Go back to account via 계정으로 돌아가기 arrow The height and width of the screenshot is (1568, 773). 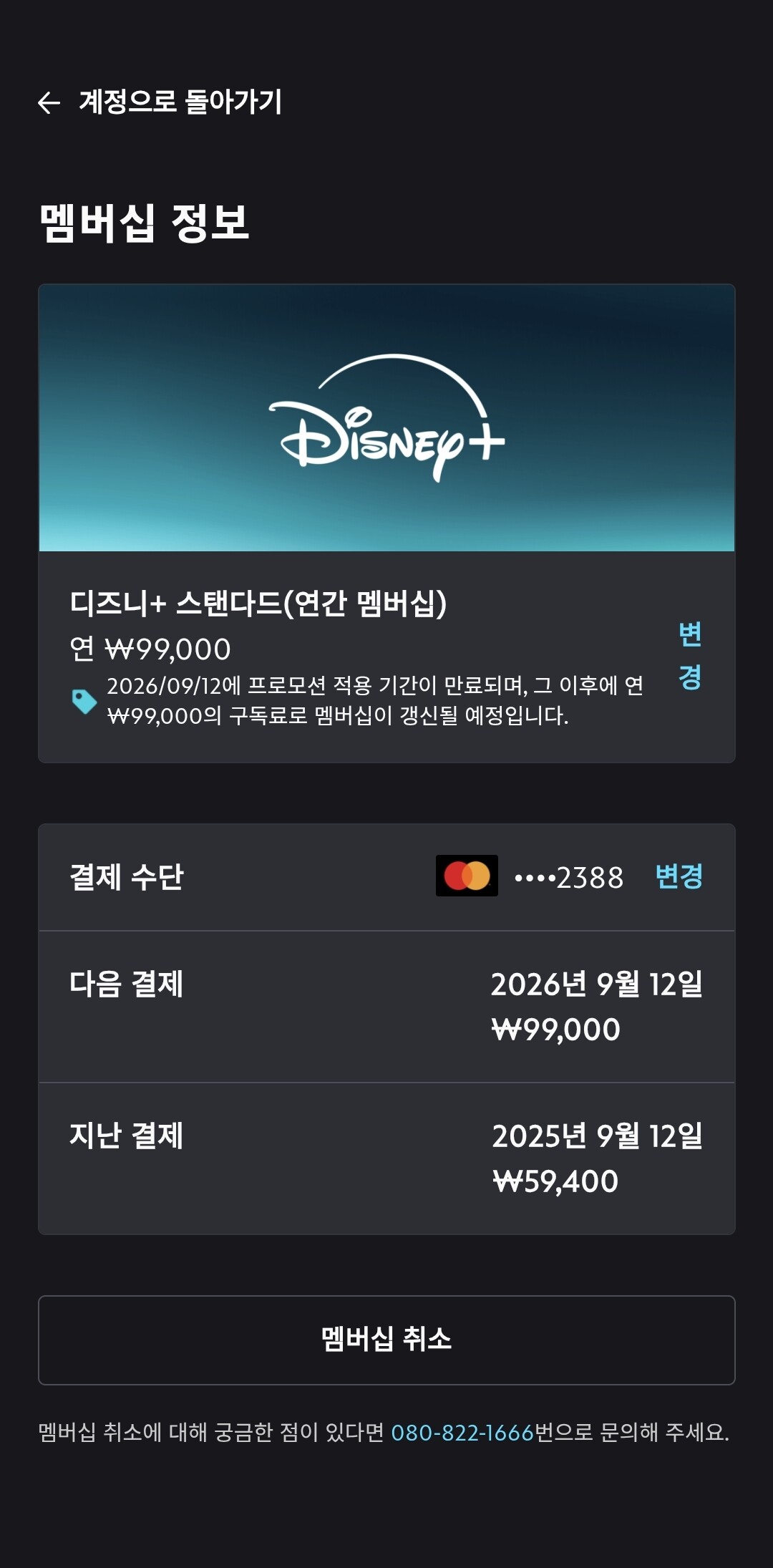point(49,103)
